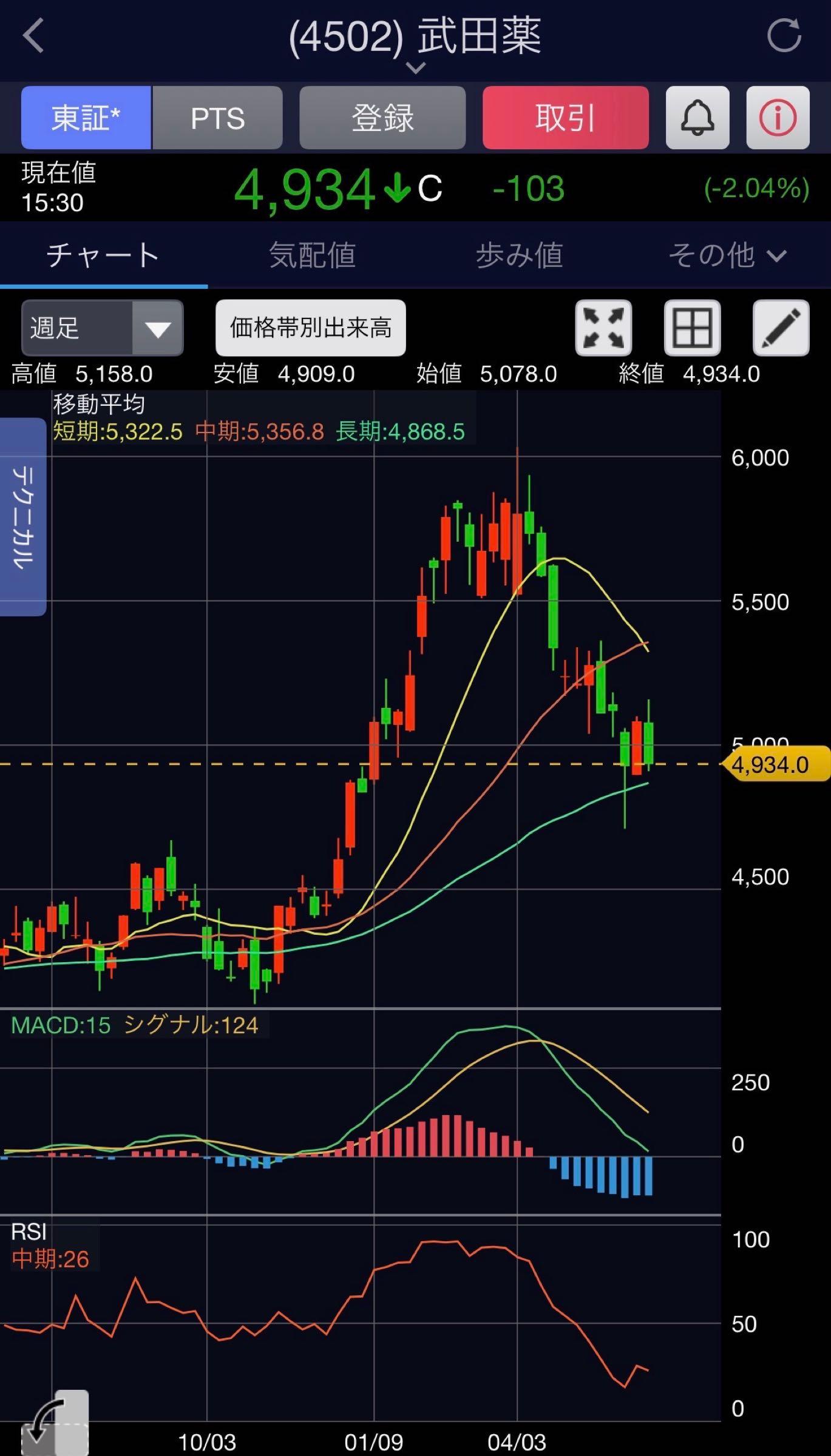Tap the rotate icon at chart bottom-left
Viewport: 831px width, 1456px height.
(55, 1423)
